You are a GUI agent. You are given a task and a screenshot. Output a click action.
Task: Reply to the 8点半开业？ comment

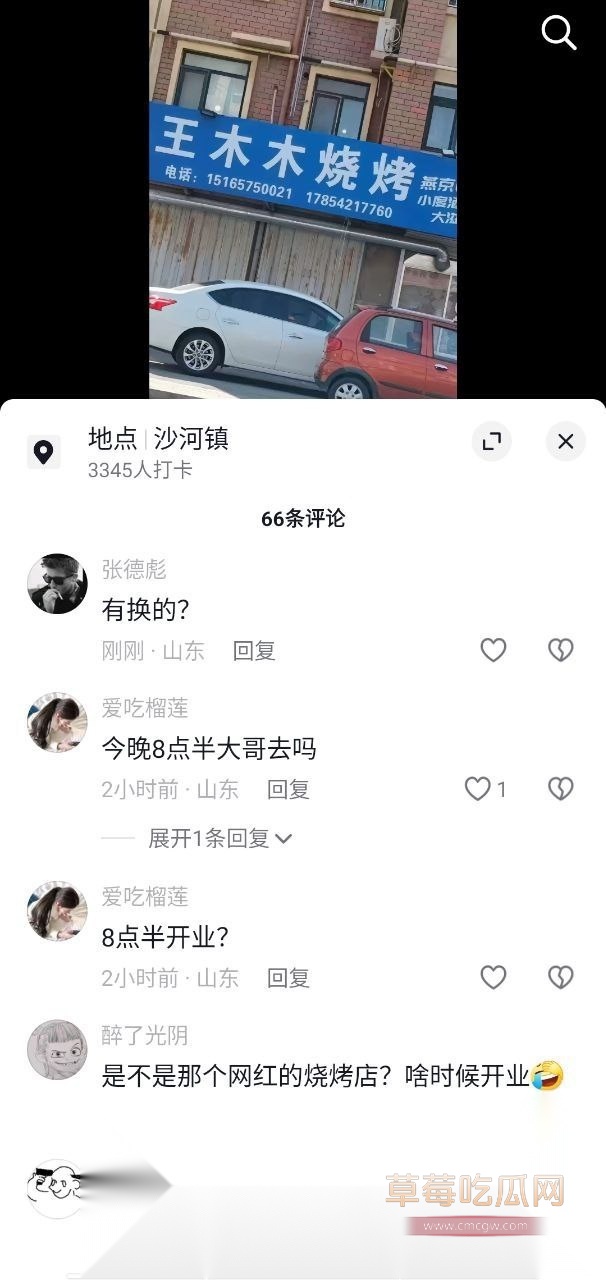click(288, 977)
